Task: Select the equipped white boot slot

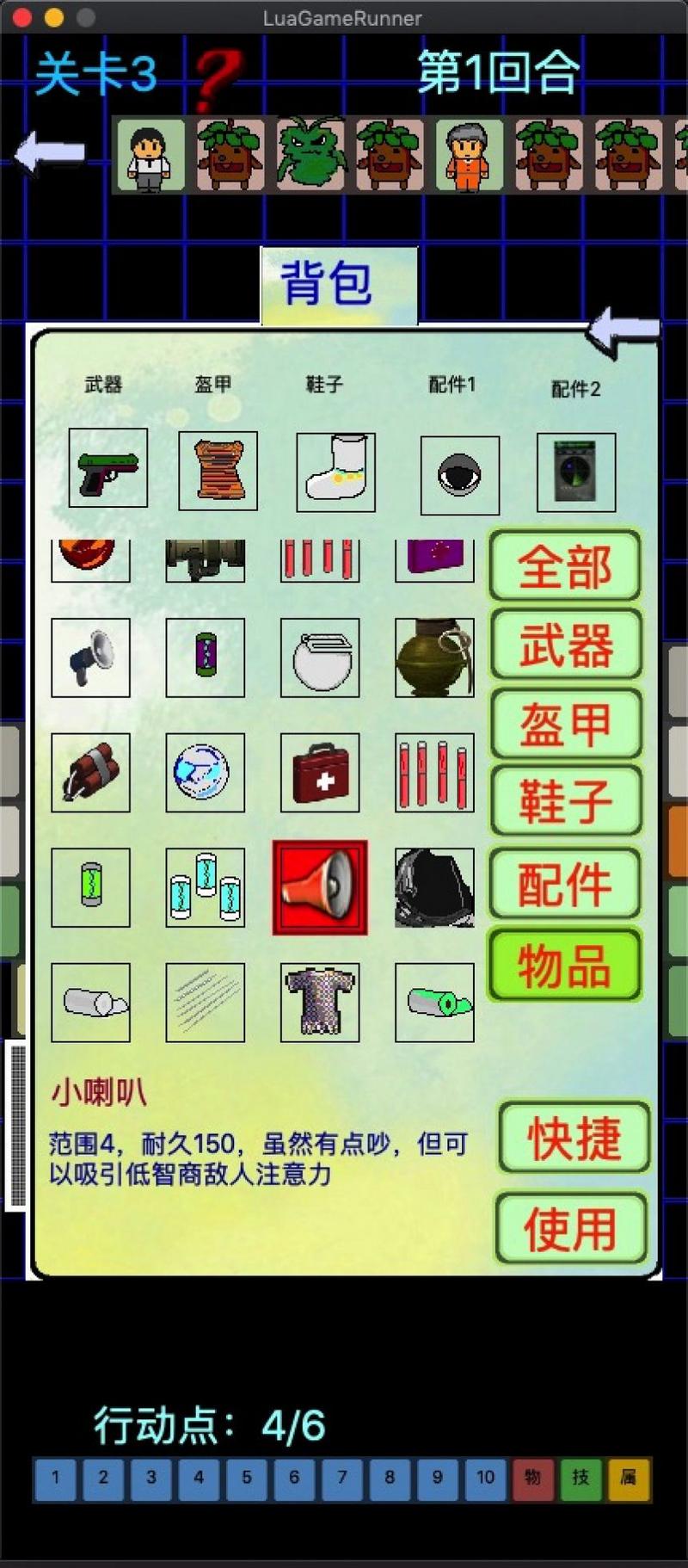Action: coord(335,472)
